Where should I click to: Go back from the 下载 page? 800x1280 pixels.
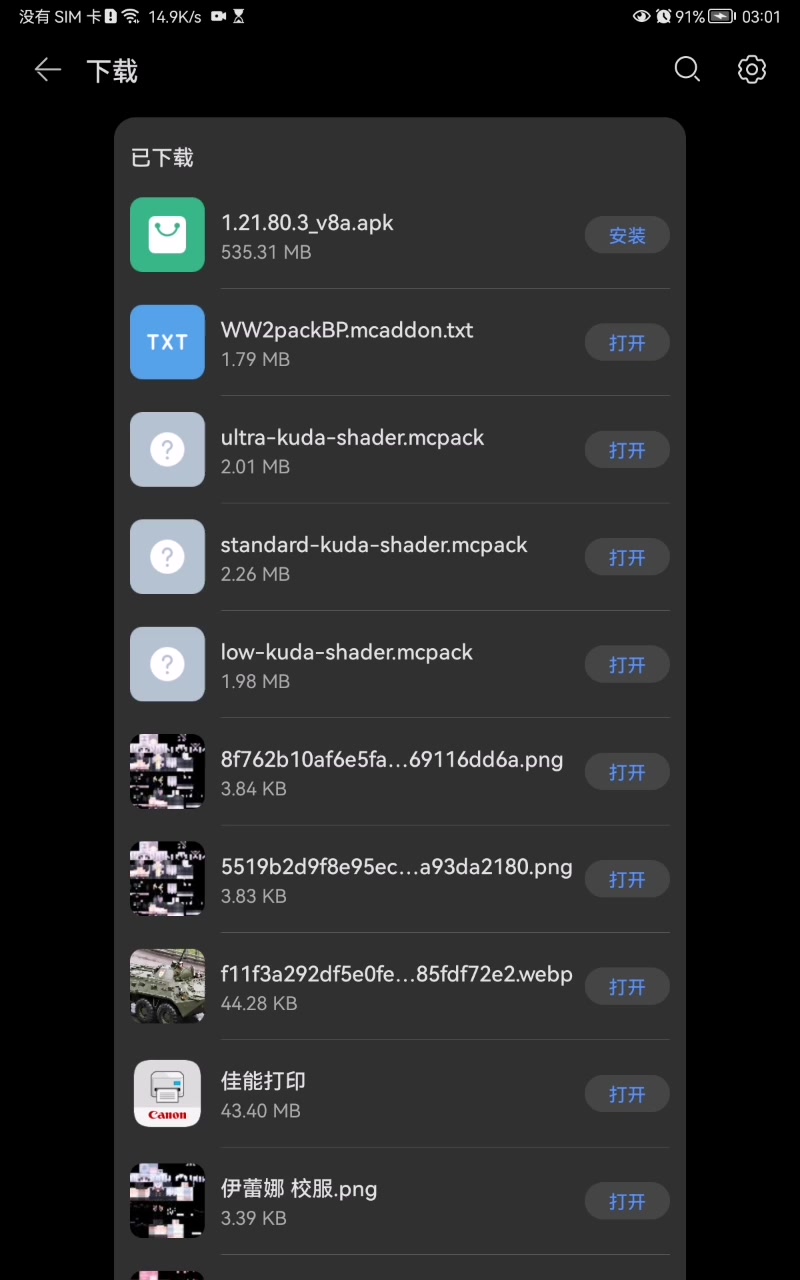(48, 70)
